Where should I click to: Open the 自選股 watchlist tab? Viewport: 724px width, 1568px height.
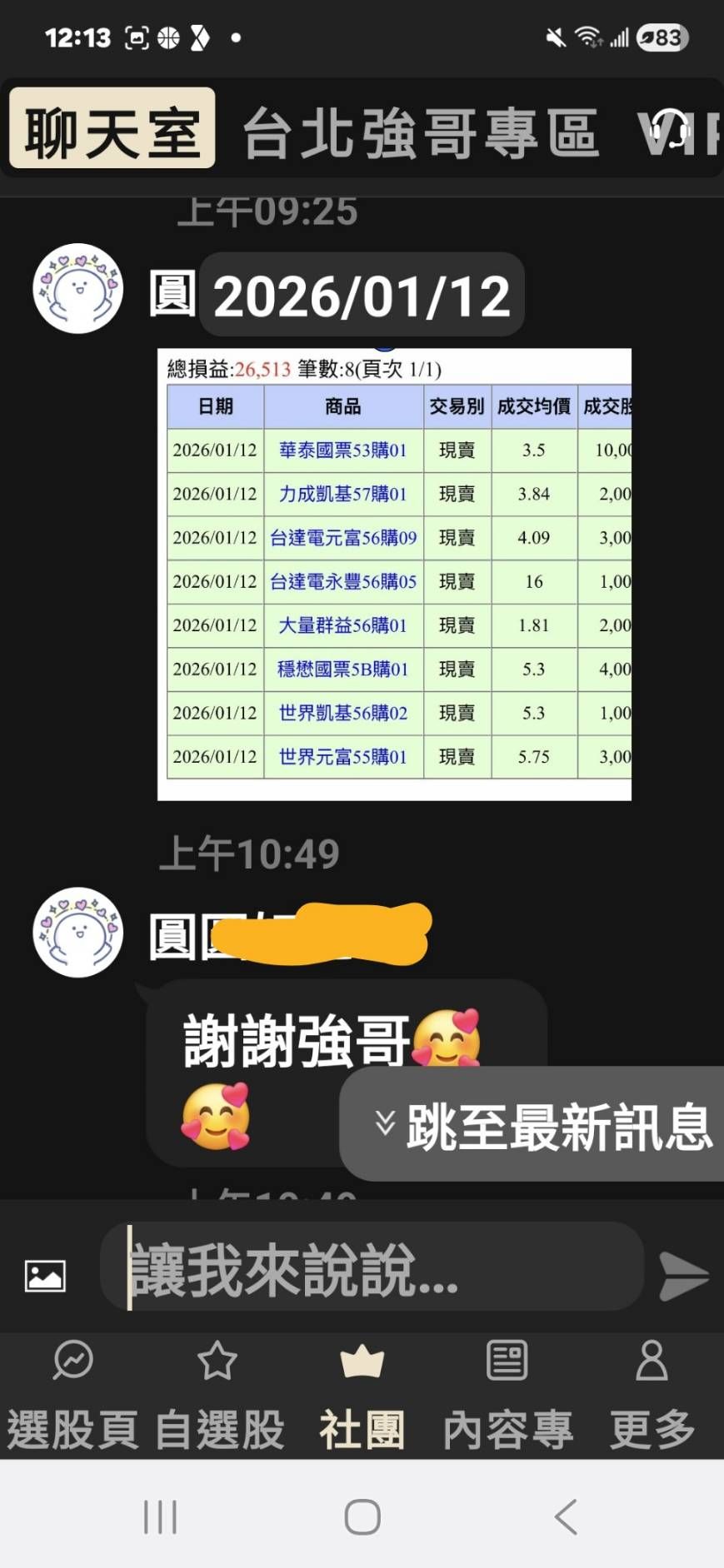218,1396
